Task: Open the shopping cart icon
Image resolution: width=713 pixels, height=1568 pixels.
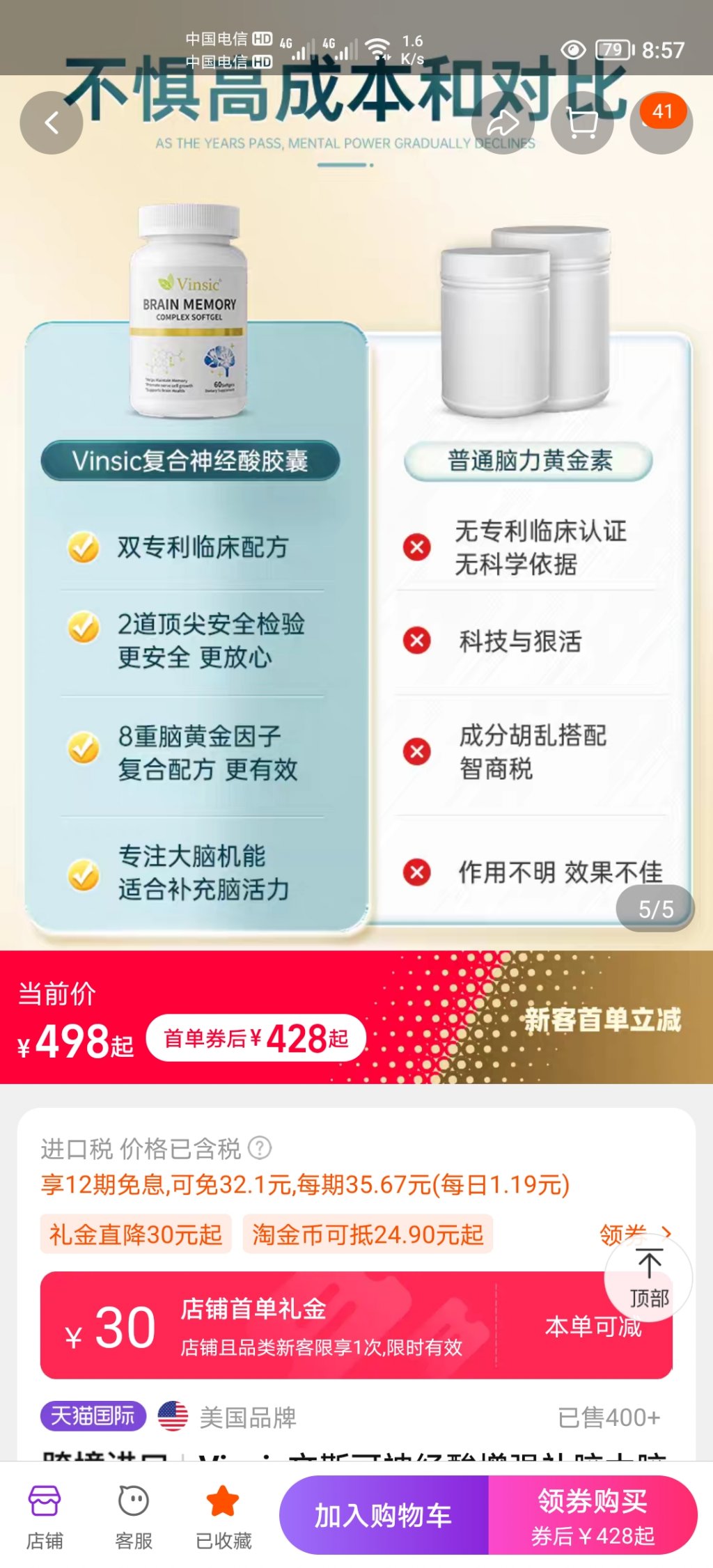Action: click(582, 123)
